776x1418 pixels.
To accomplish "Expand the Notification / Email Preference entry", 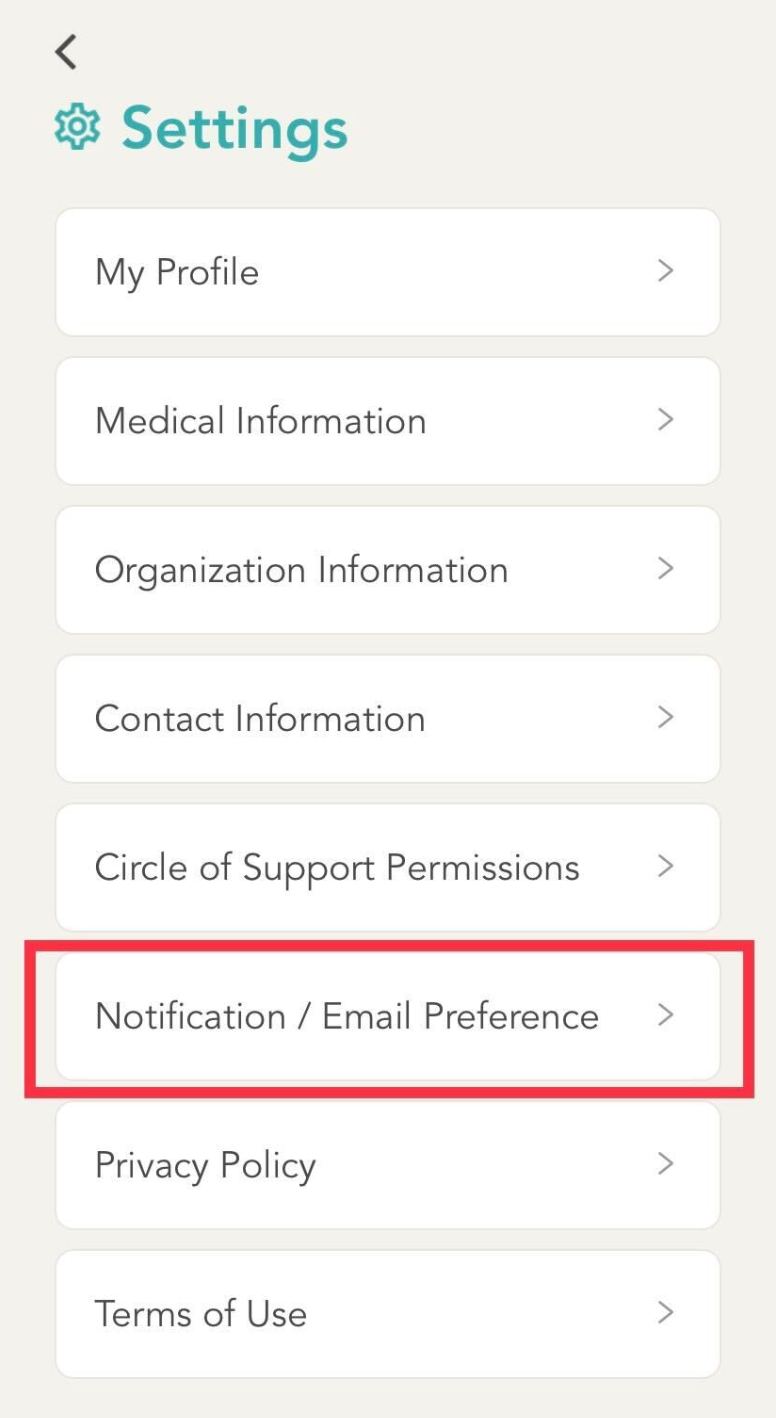I will pyautogui.click(x=387, y=1016).
